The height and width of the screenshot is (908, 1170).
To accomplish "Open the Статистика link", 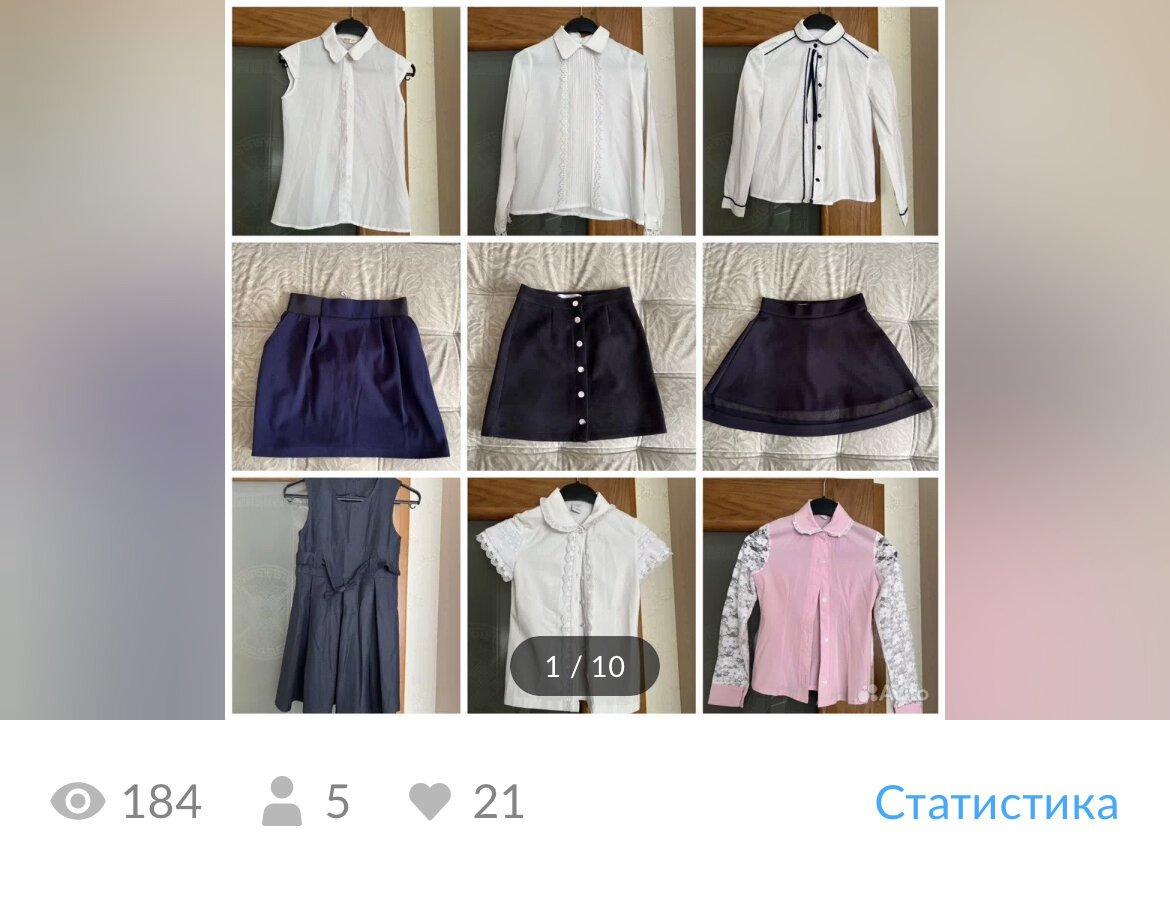I will pyautogui.click(x=996, y=803).
